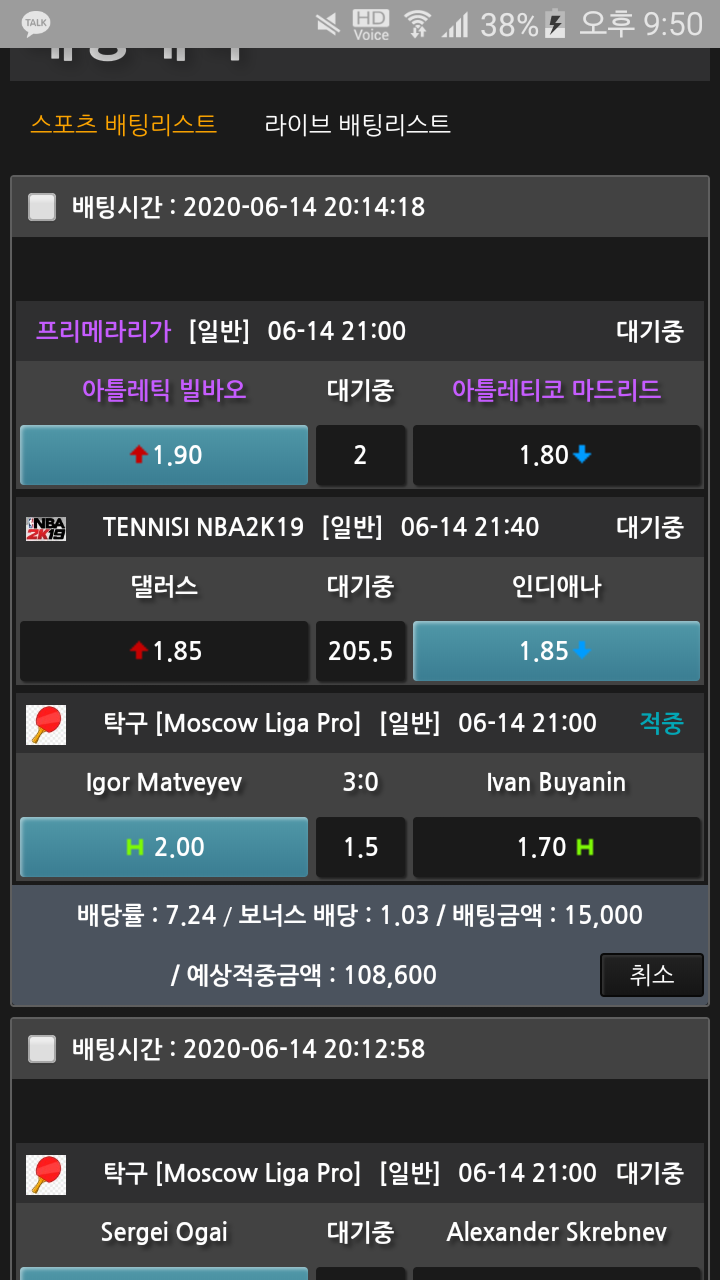720x1280 pixels.
Task: Switch to 라이브 배팅리스트 tab
Action: pyautogui.click(x=357, y=124)
